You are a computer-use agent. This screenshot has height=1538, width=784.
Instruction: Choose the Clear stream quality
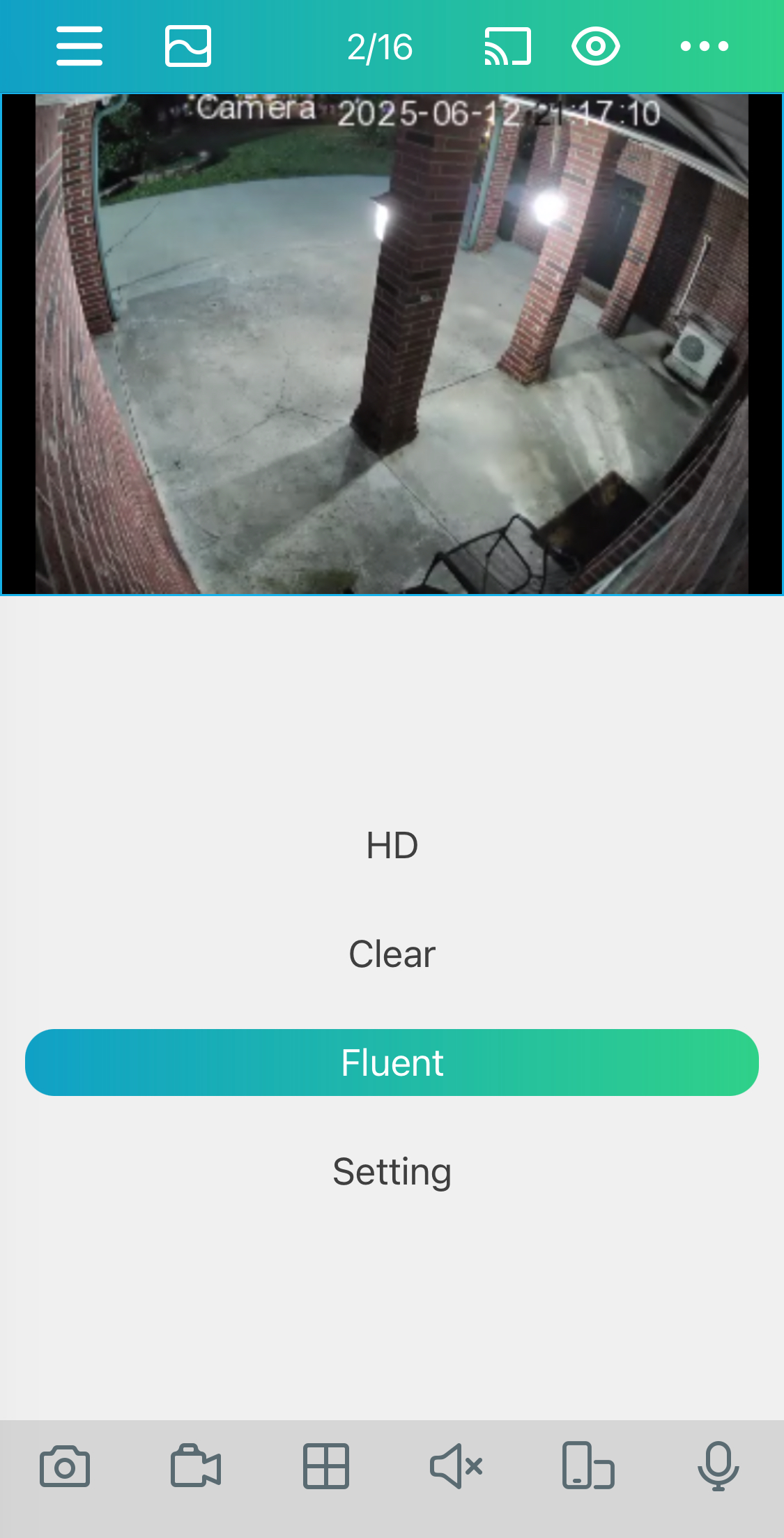pyautogui.click(x=392, y=954)
